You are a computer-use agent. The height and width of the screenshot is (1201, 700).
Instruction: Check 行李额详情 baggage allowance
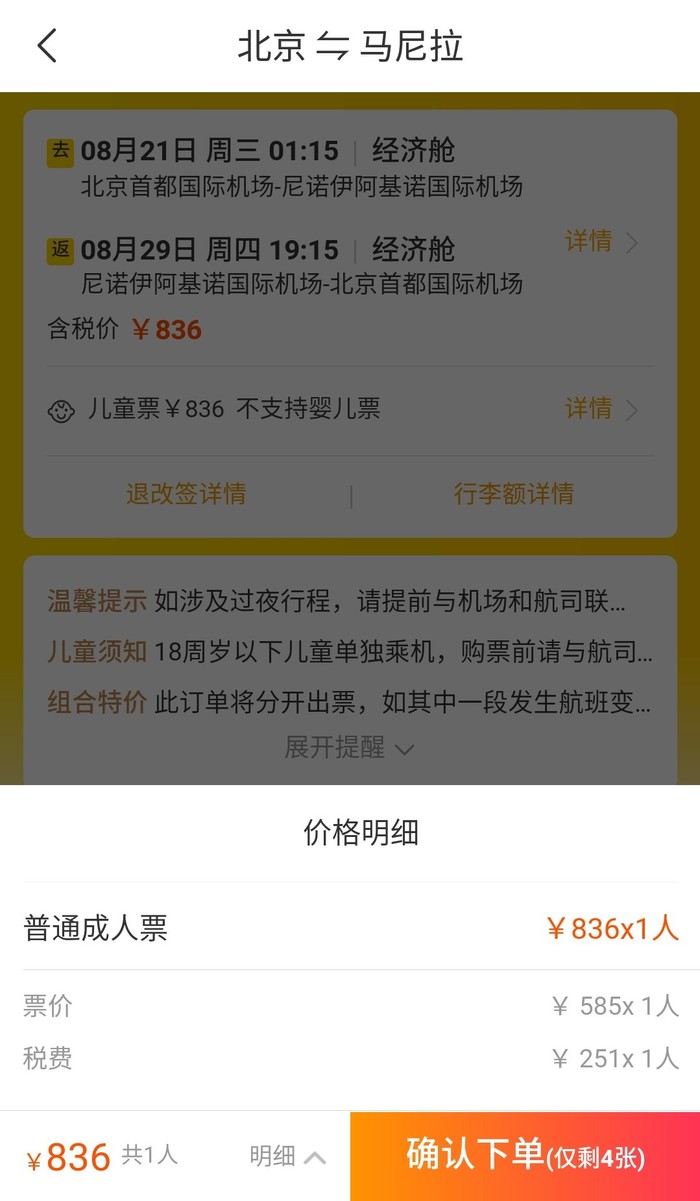pyautogui.click(x=513, y=494)
